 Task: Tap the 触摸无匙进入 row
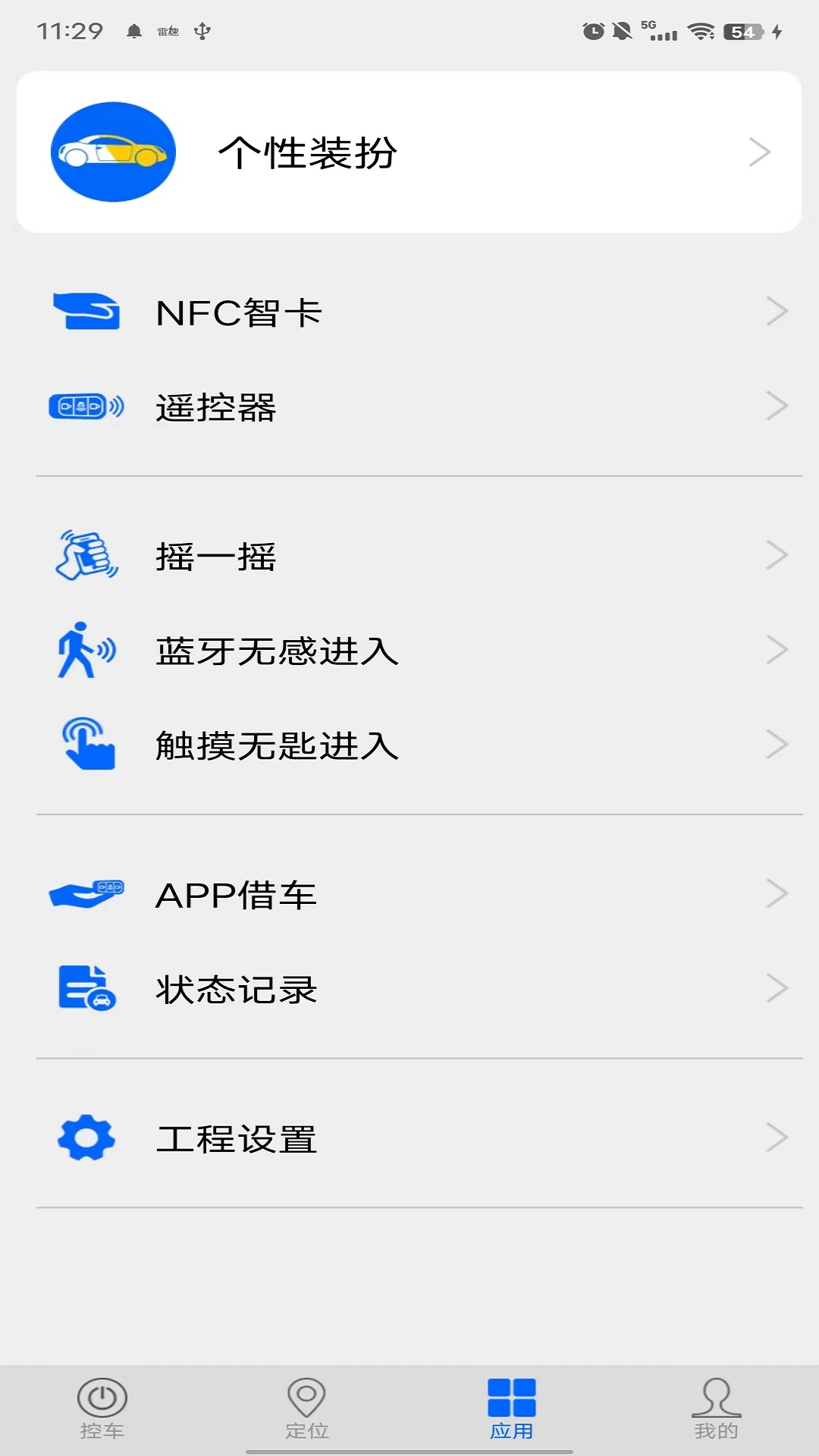tap(409, 745)
